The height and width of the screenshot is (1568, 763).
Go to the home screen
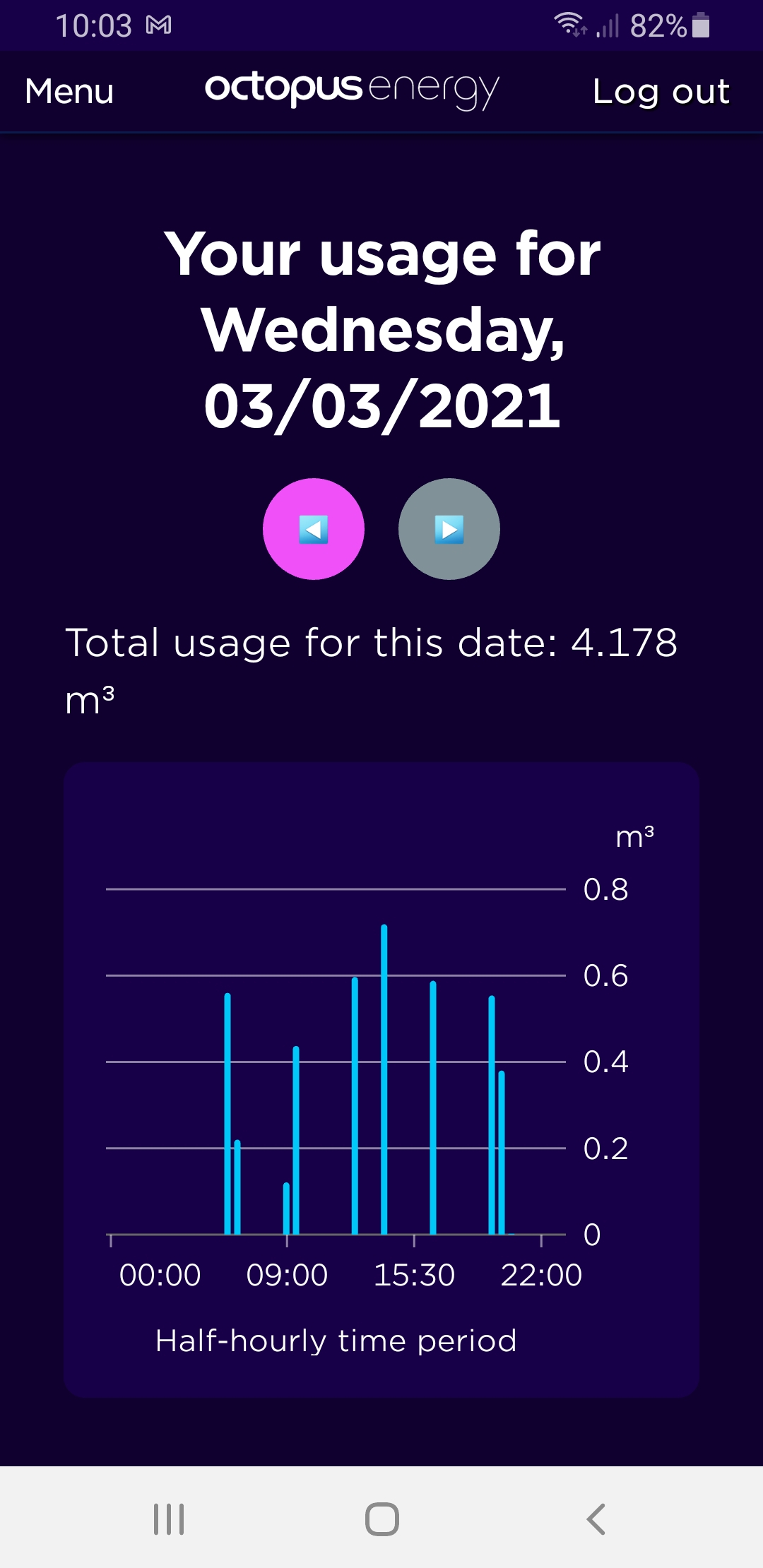[x=381, y=1519]
